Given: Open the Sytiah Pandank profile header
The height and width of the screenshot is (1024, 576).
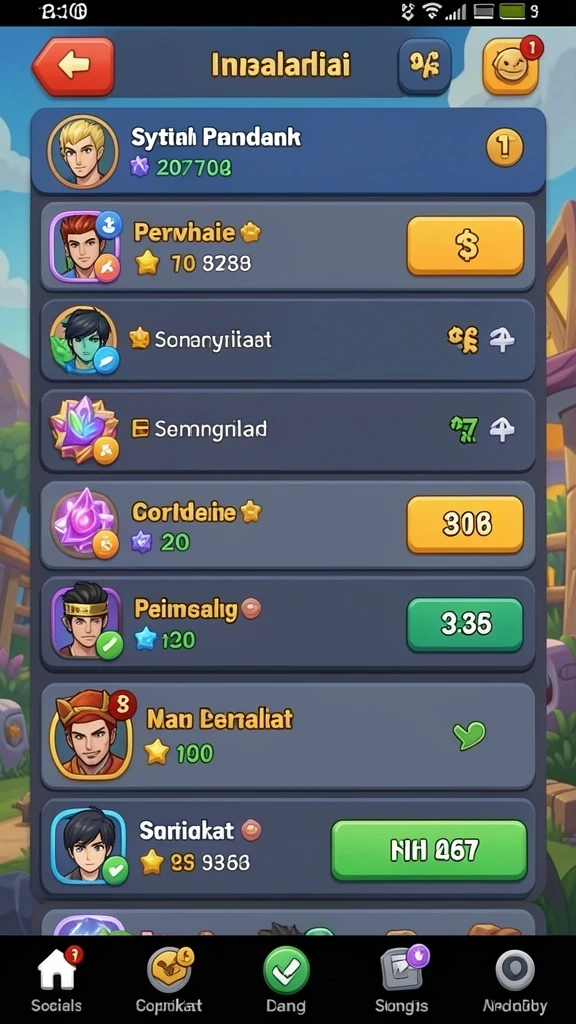Looking at the screenshot, I should click(x=287, y=152).
